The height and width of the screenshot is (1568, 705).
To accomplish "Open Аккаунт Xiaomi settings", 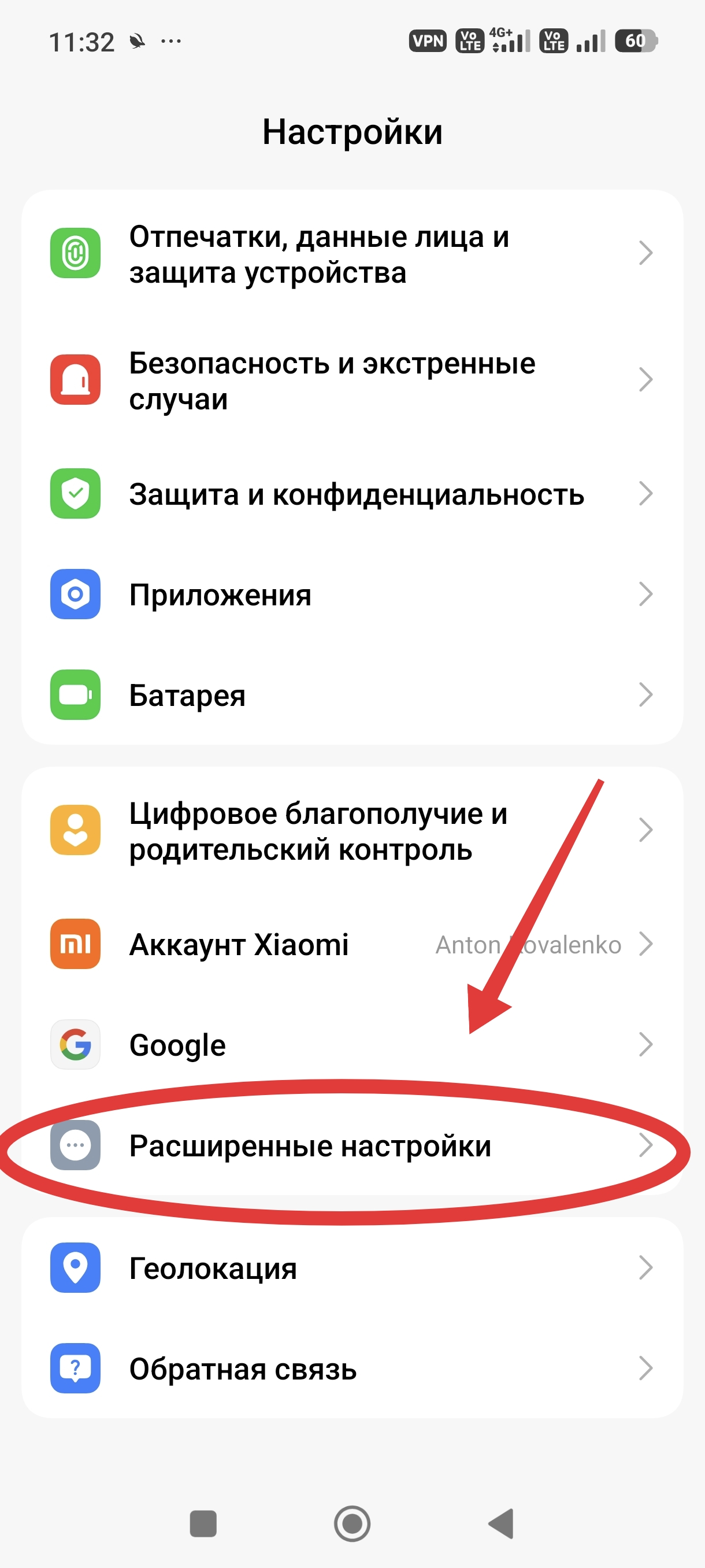I will tap(351, 945).
